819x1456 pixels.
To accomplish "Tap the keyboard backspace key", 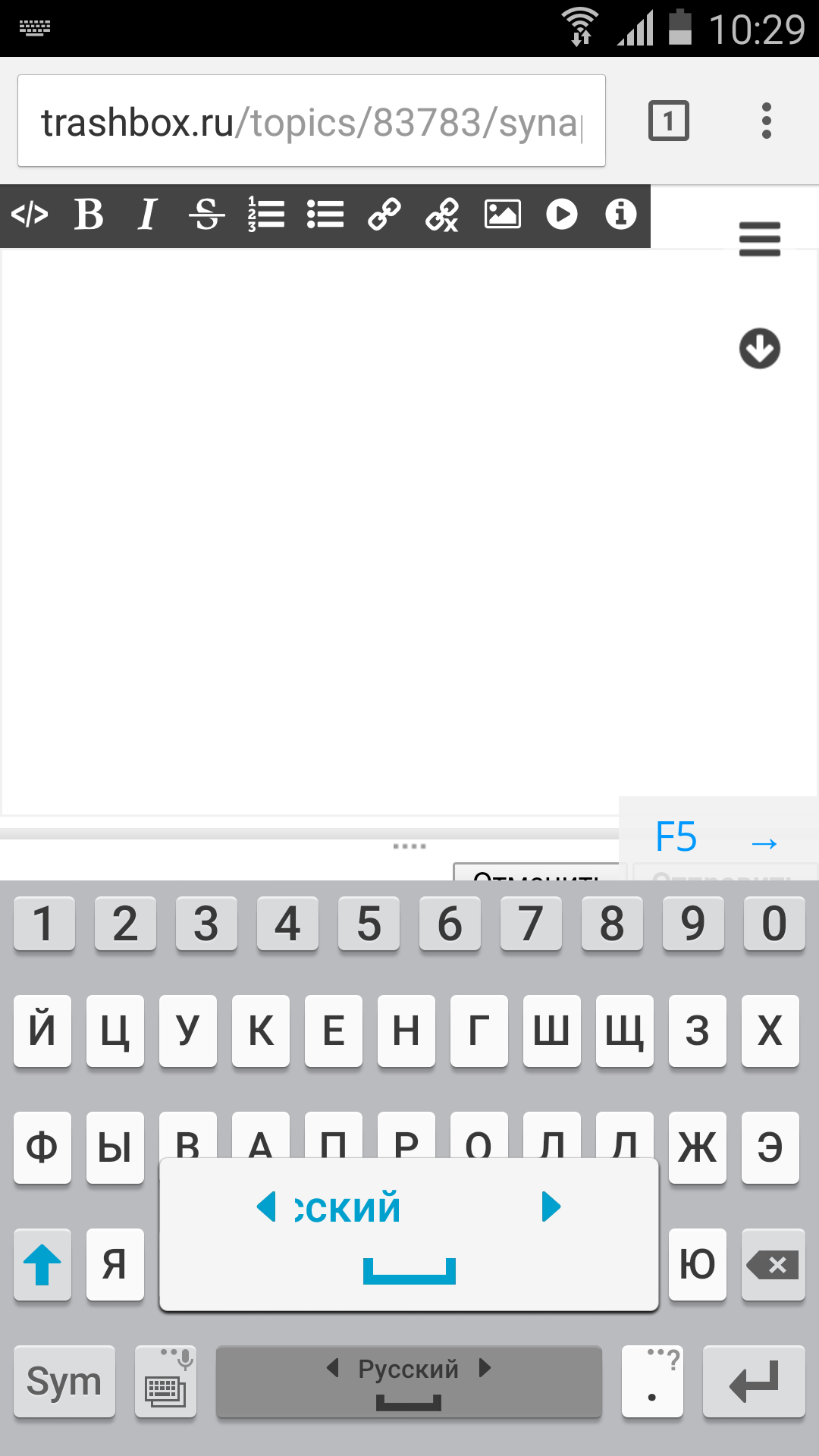I will tap(773, 1264).
